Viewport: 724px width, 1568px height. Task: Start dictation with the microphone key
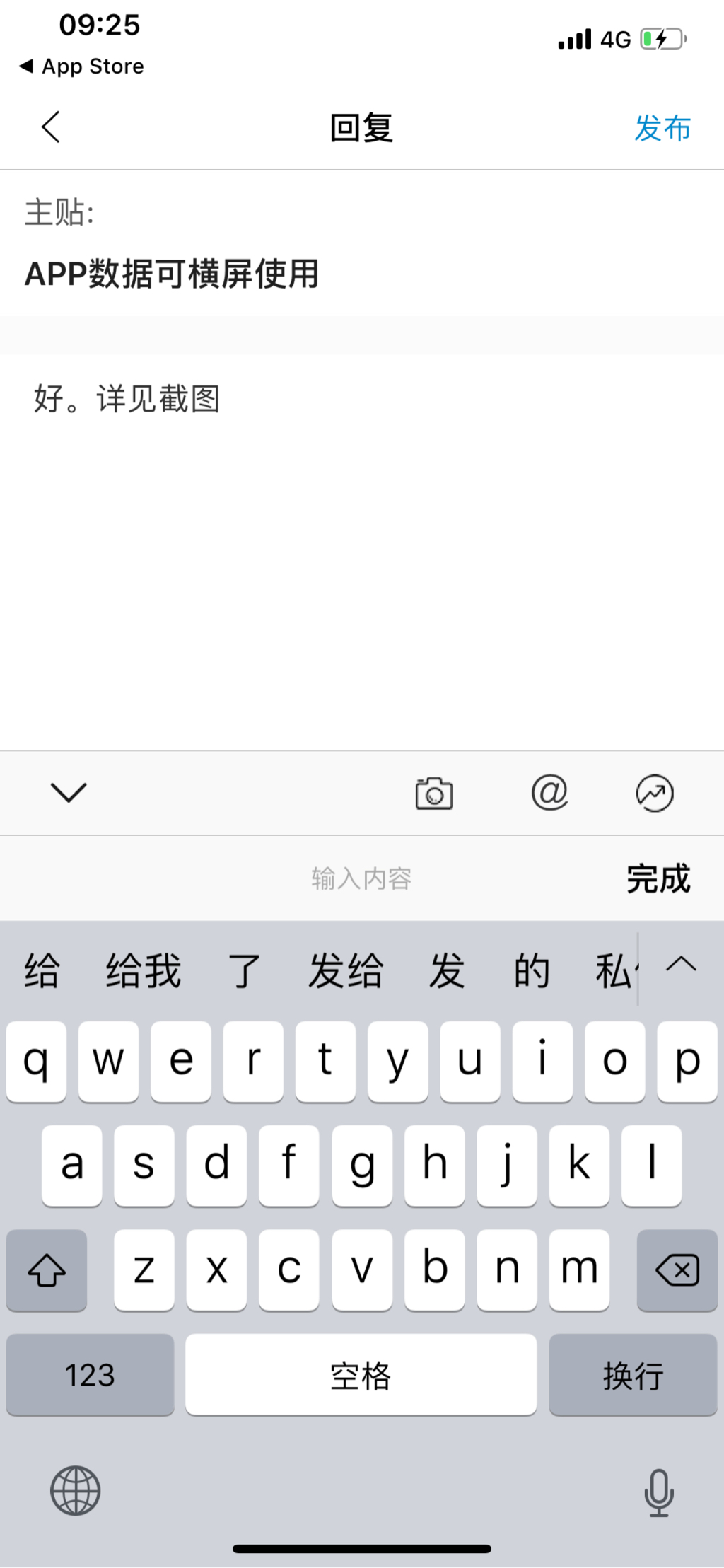pos(658,1492)
